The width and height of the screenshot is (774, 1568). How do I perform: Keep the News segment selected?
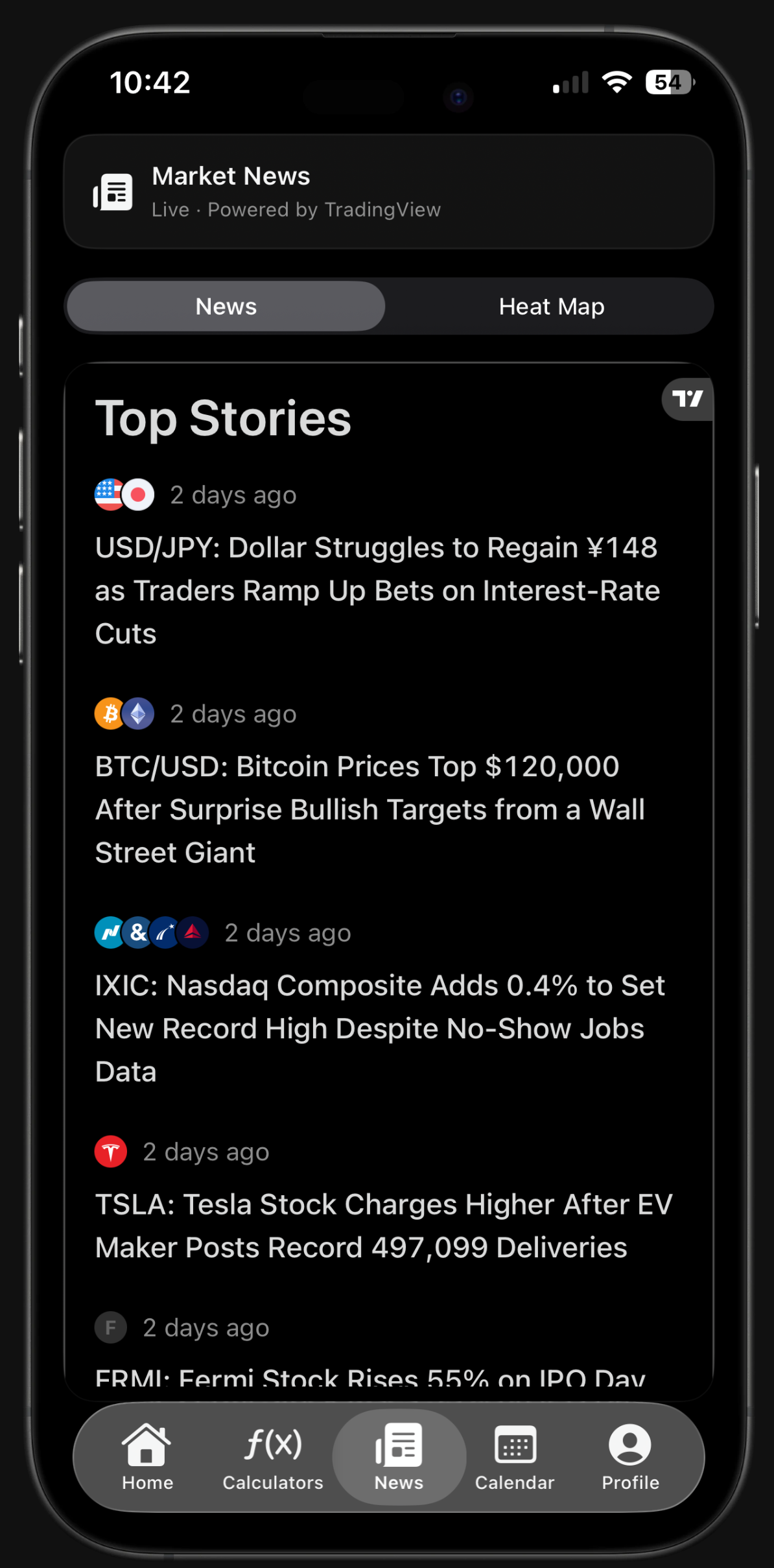point(226,305)
